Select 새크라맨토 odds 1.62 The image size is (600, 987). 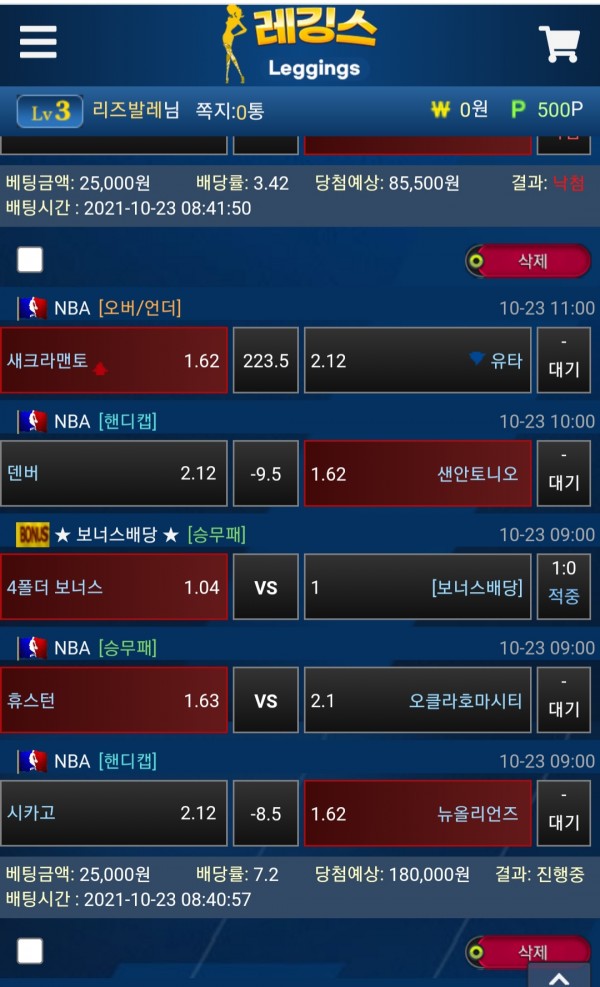pyautogui.click(x=114, y=361)
